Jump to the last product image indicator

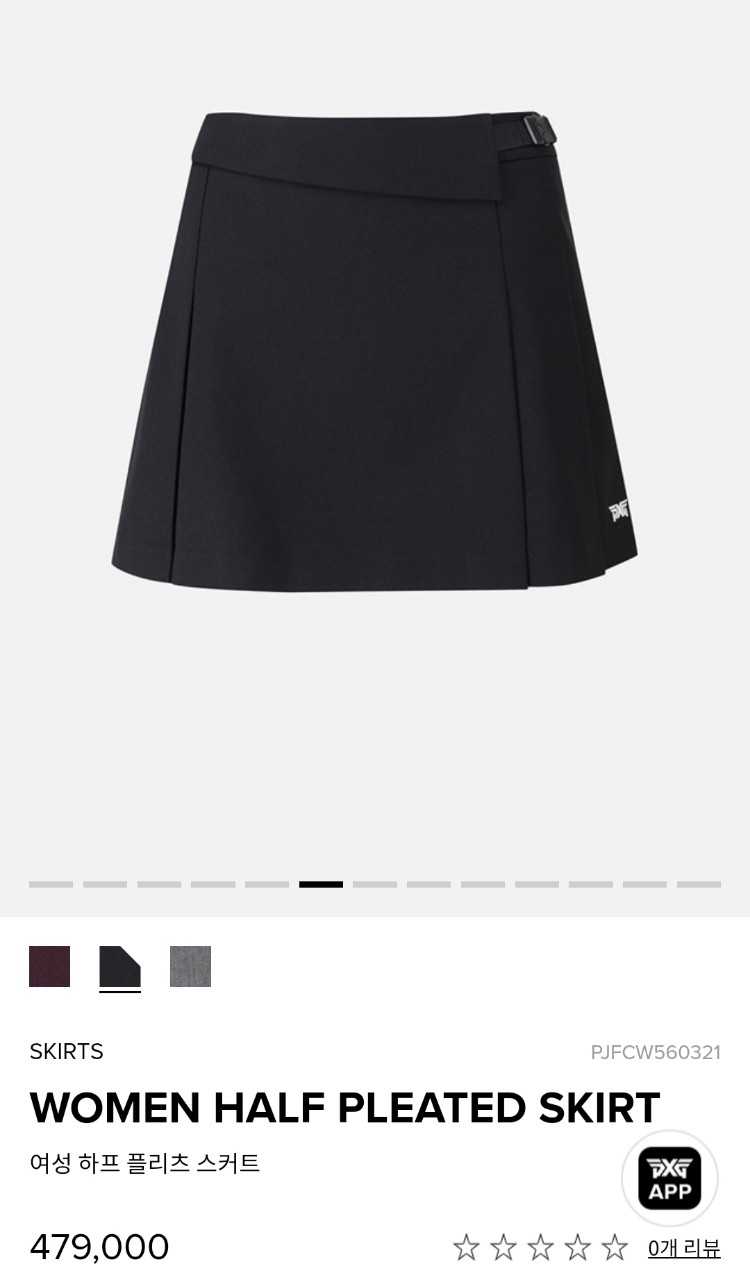point(698,884)
